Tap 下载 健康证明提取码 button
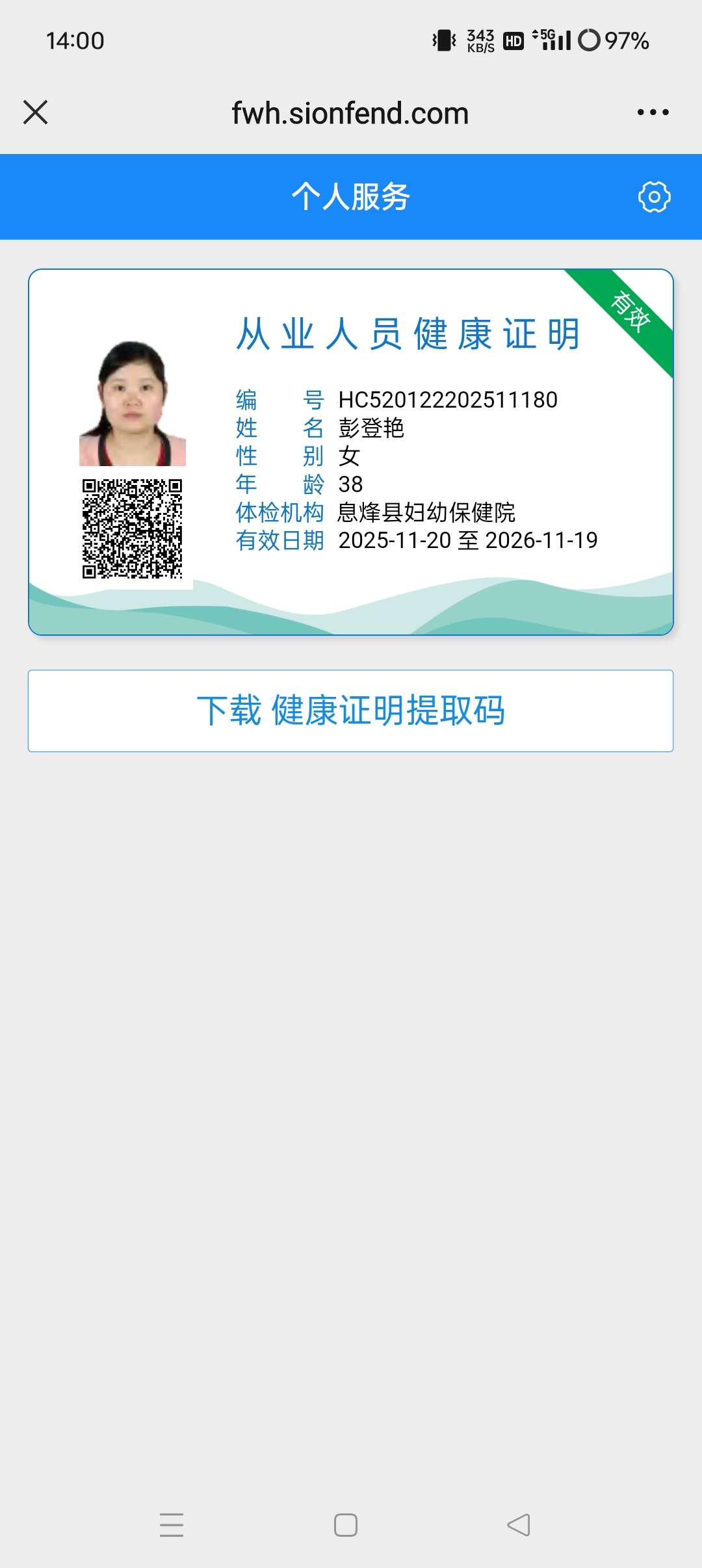This screenshot has width=702, height=1568. pyautogui.click(x=350, y=711)
